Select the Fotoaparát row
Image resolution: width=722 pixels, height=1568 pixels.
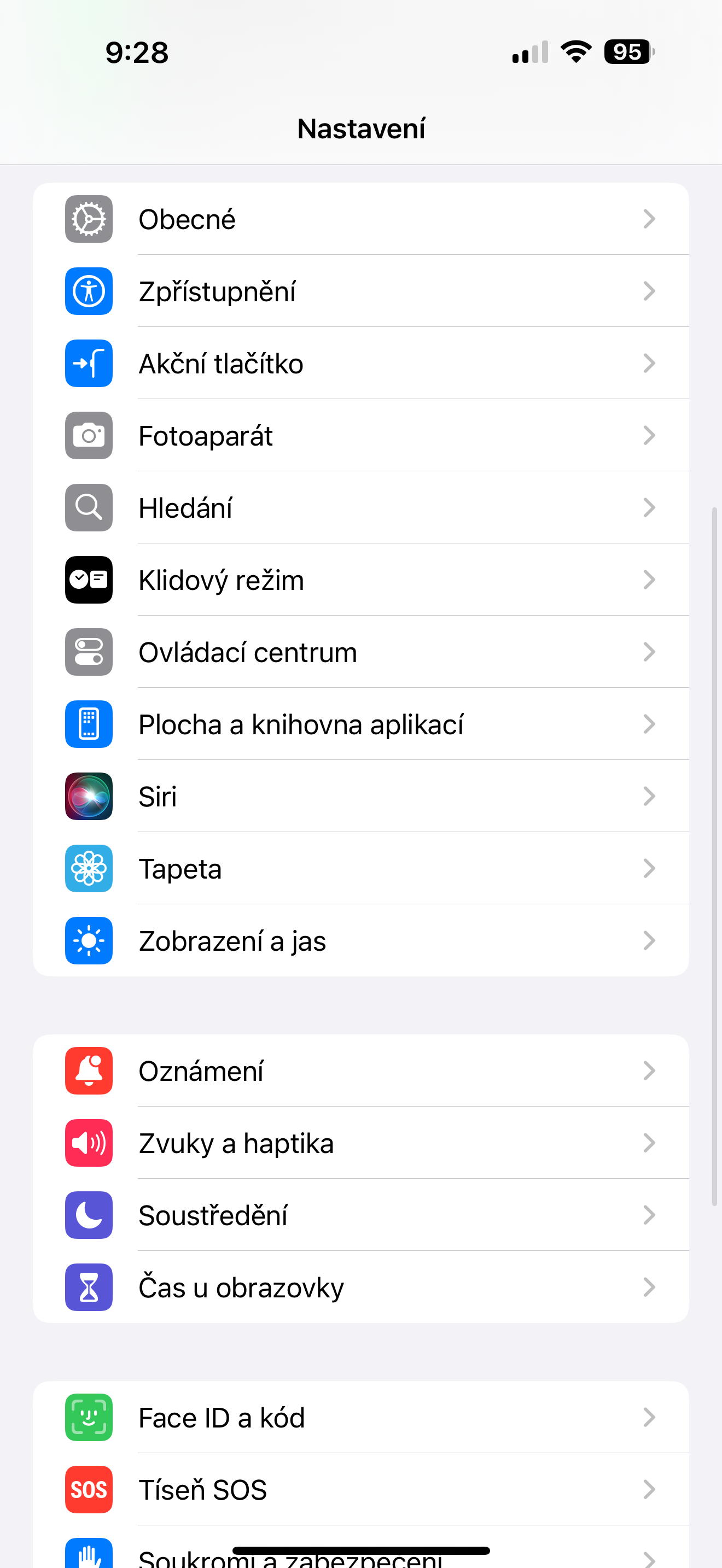(x=360, y=436)
